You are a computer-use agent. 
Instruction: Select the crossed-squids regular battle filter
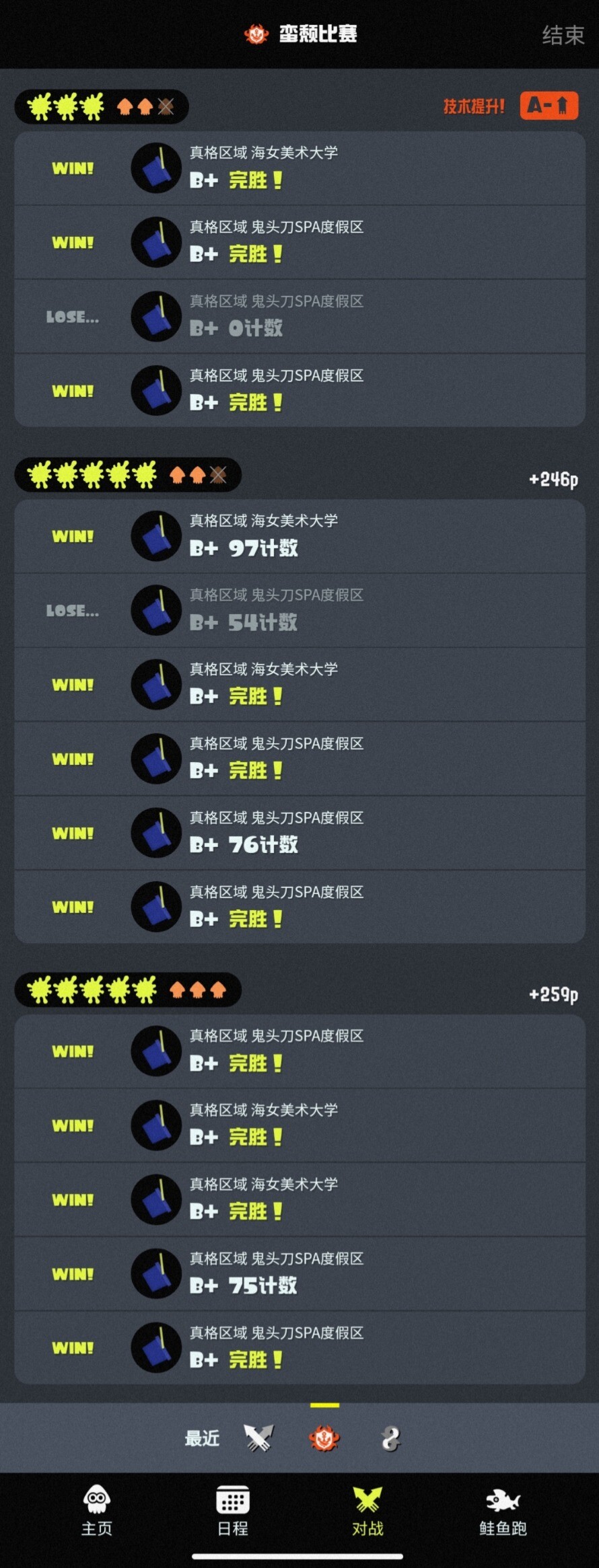258,1439
